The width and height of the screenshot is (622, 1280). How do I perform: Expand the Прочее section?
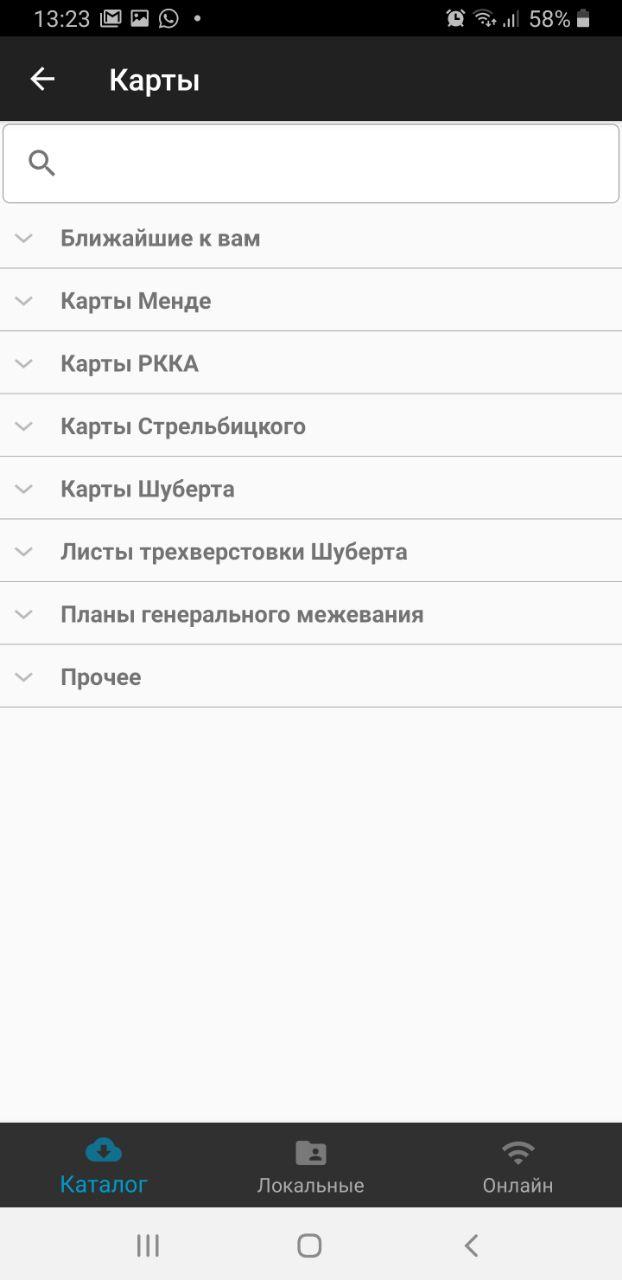coord(100,677)
